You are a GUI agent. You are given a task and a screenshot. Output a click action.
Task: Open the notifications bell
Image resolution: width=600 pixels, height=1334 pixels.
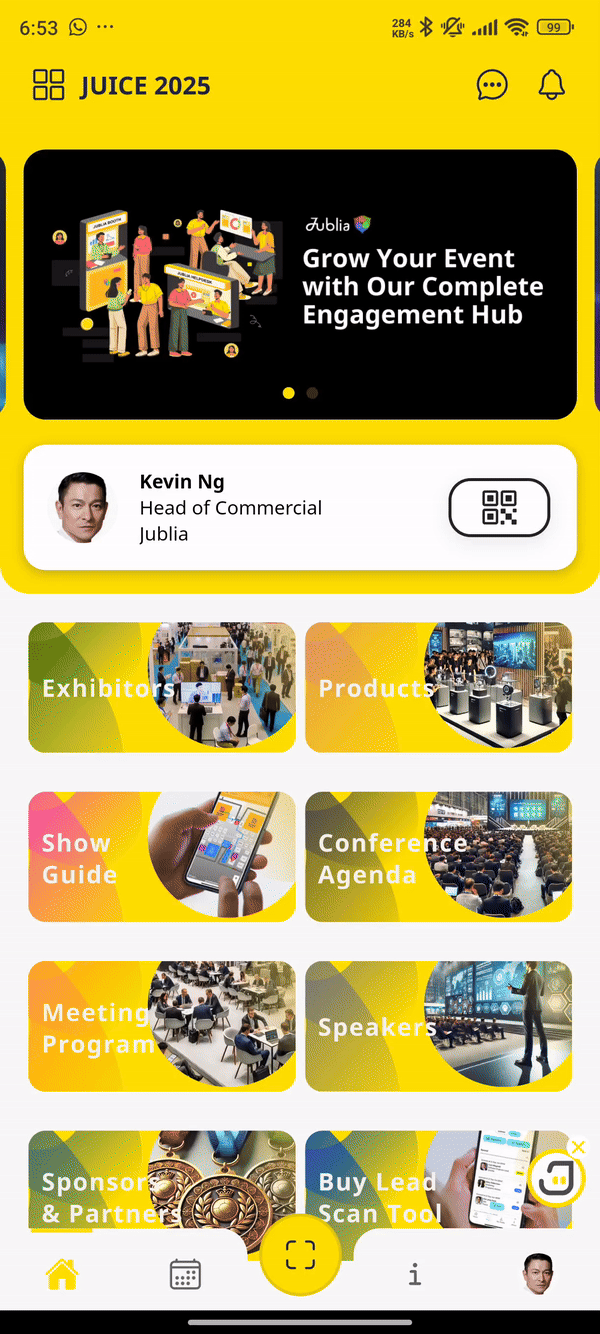coord(552,85)
